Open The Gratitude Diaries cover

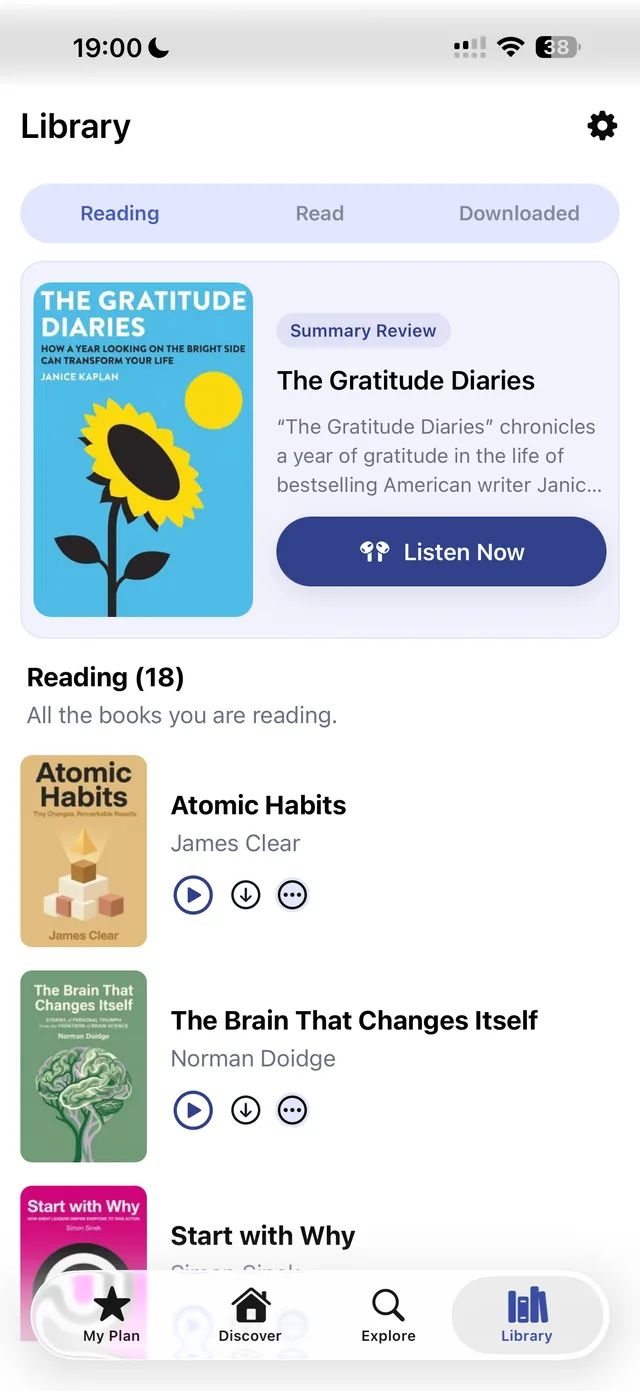pos(143,449)
